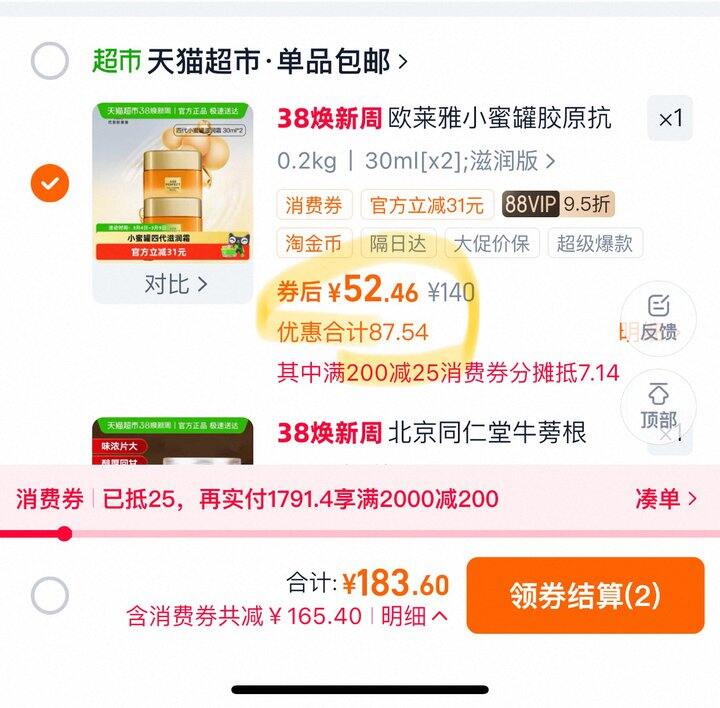Open the 欧莱雅小蜜罐 product image
Screen dimensions: 720x708
(173, 181)
